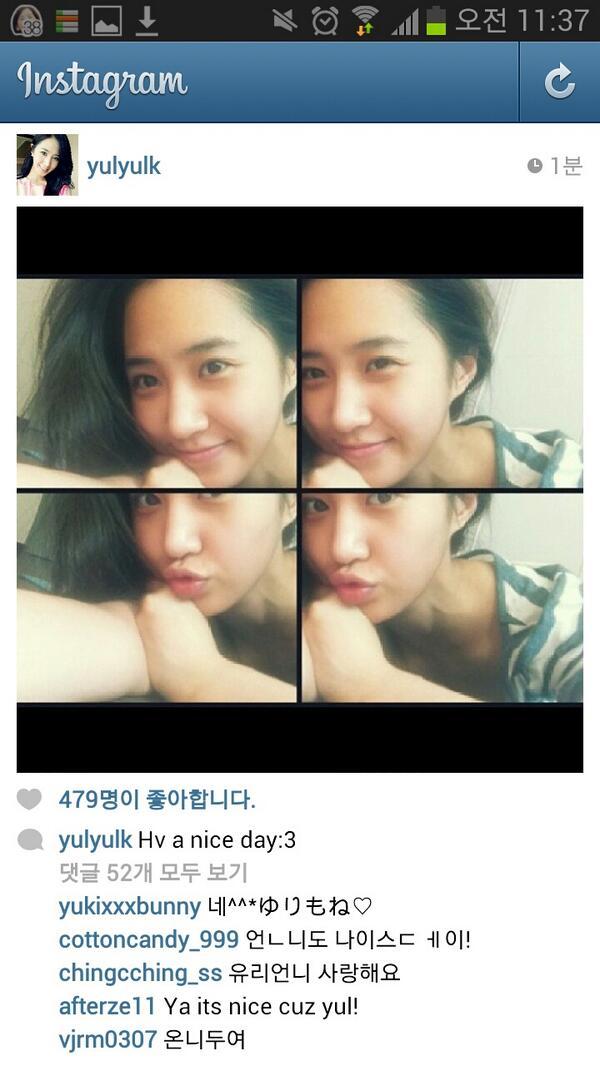This screenshot has width=600, height=1066.
Task: Open vjrm0307's profile
Action: [108, 1040]
